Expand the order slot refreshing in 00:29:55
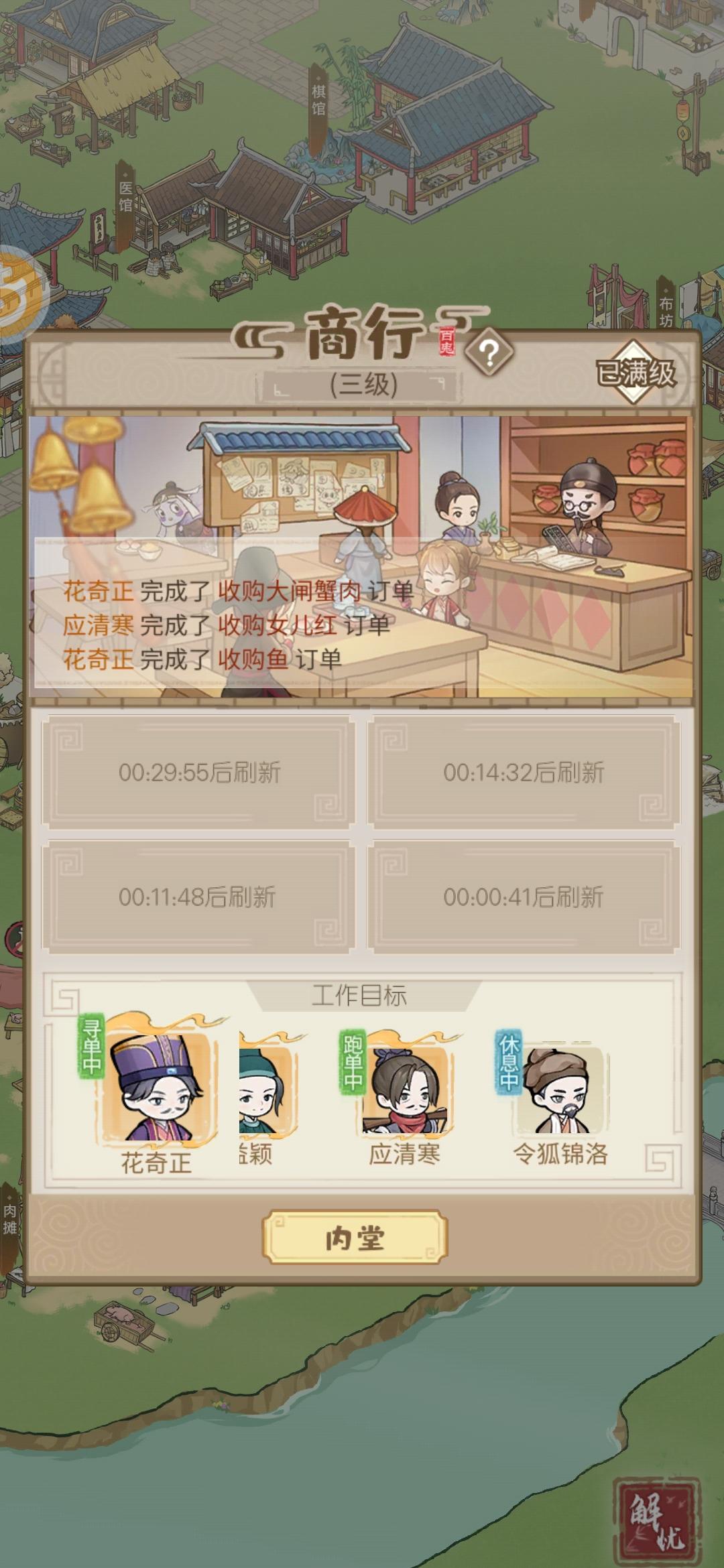 click(198, 772)
